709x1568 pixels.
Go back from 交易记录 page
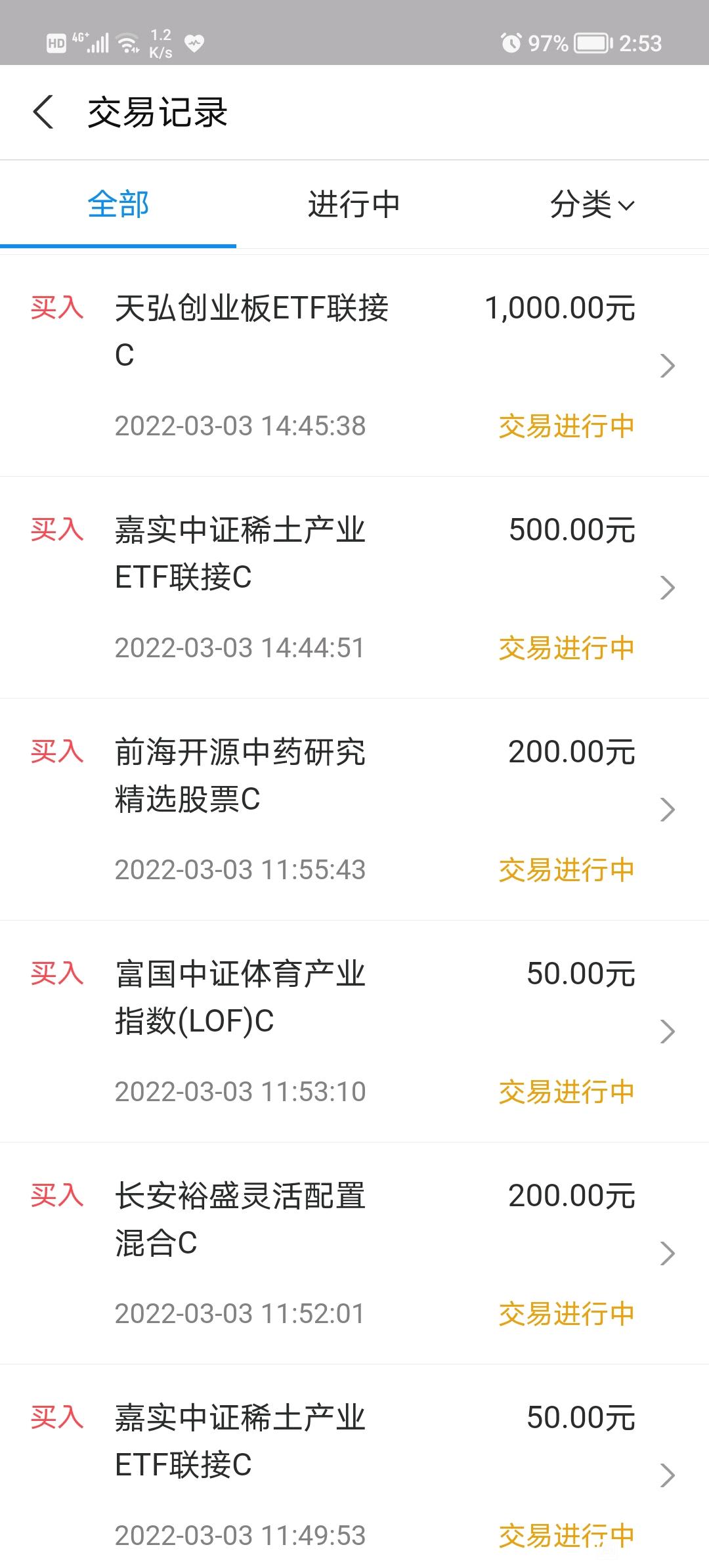pyautogui.click(x=43, y=112)
